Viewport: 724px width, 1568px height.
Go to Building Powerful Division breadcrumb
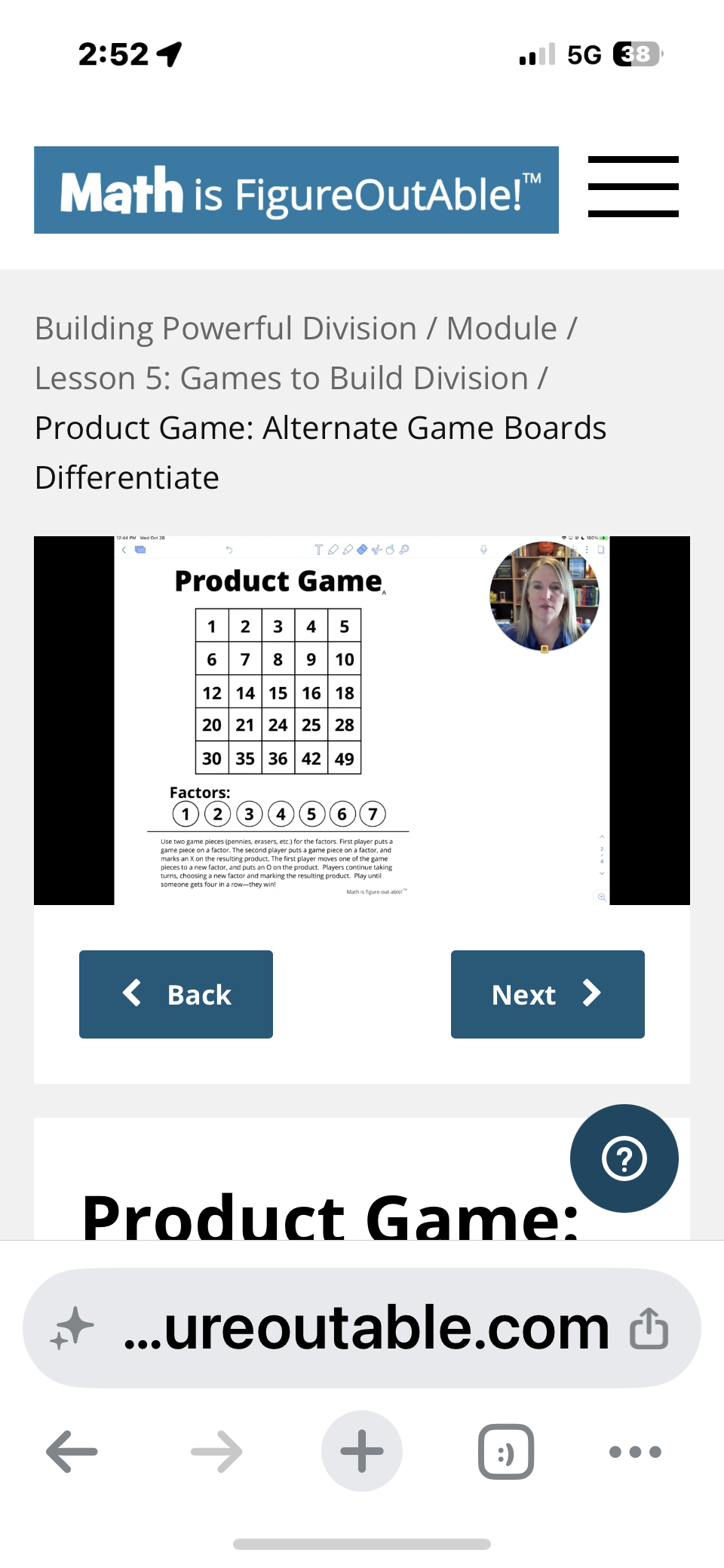pos(225,329)
